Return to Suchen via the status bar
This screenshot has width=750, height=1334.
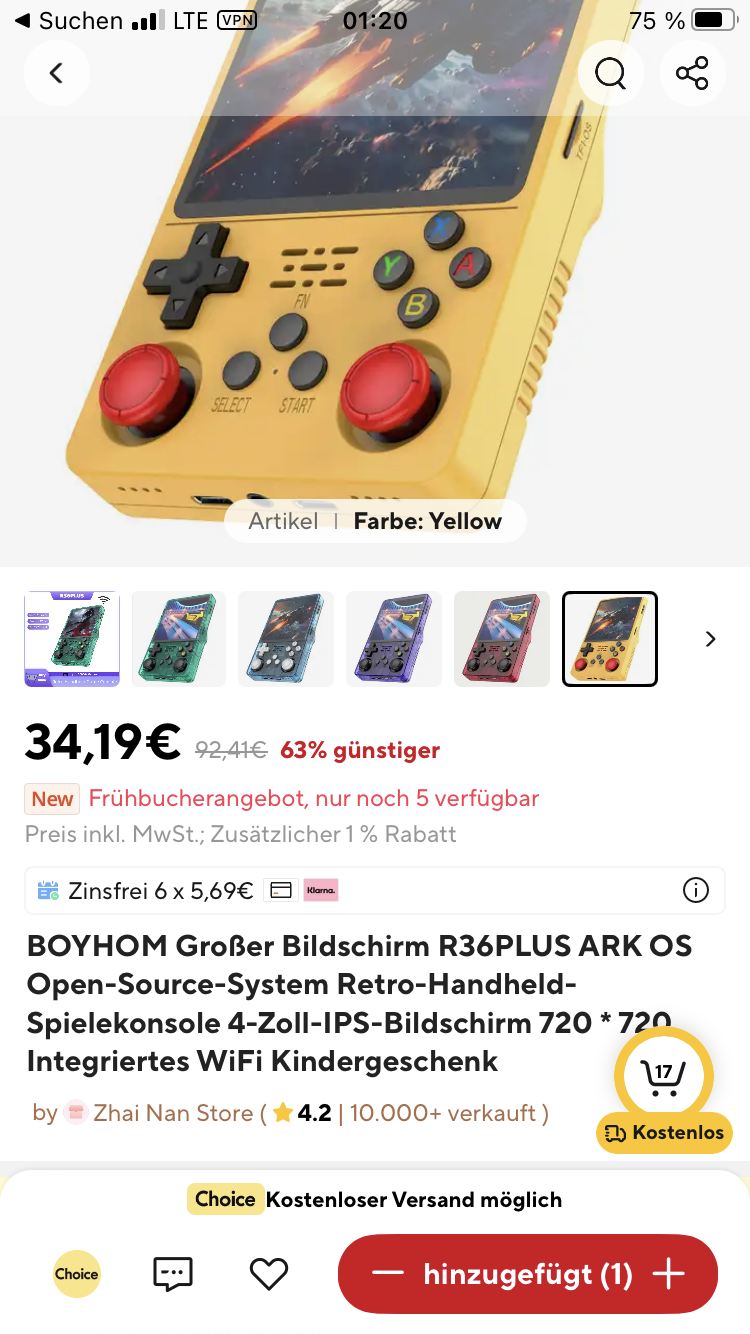(x=68, y=20)
